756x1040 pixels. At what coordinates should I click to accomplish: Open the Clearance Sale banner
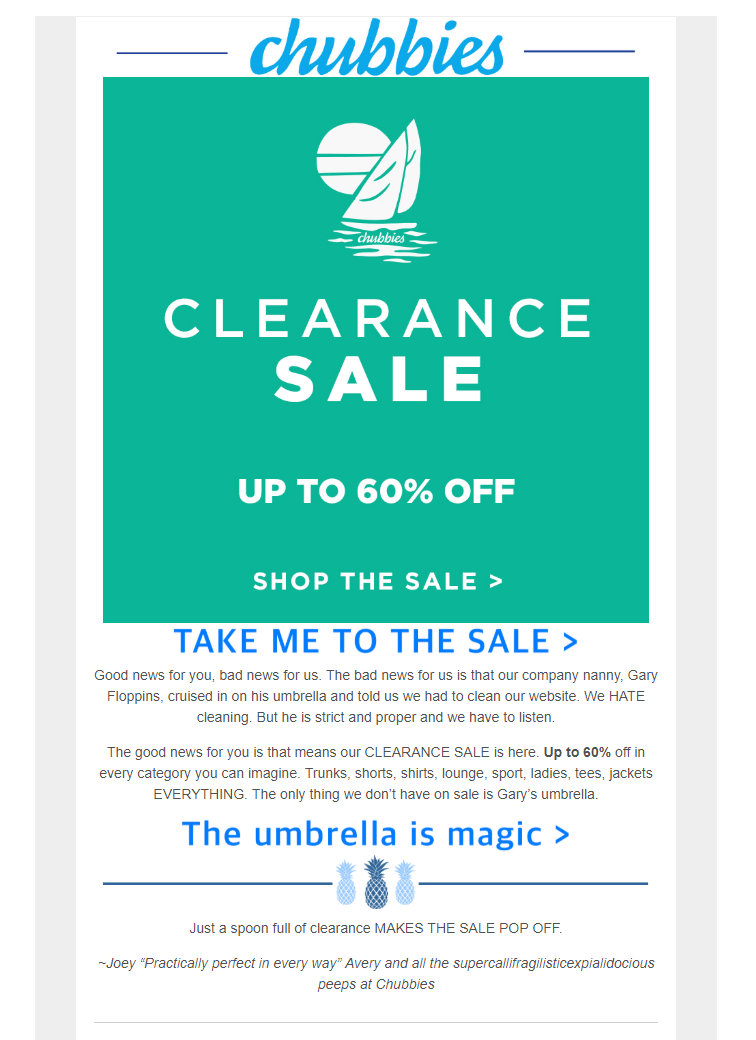[376, 350]
